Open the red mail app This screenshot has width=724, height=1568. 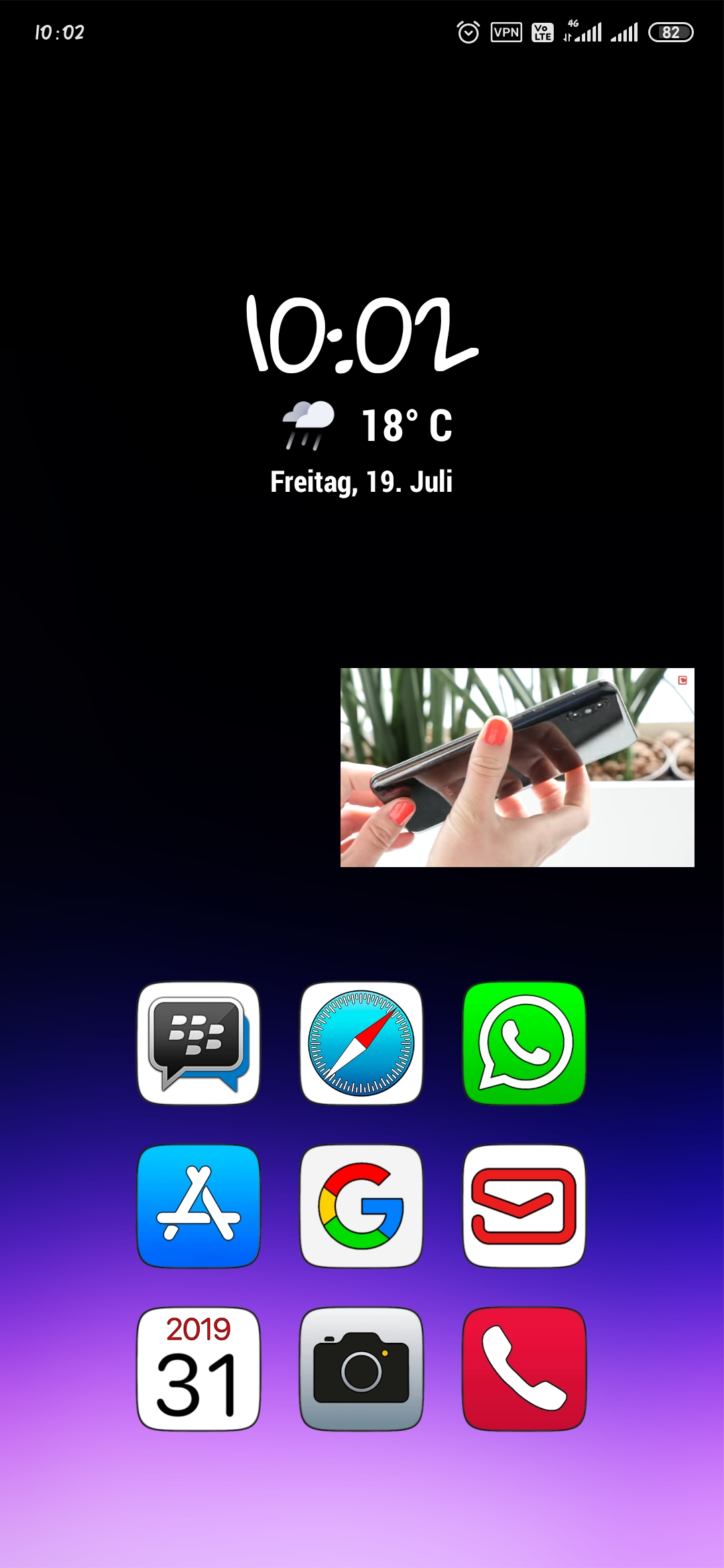(x=524, y=1206)
